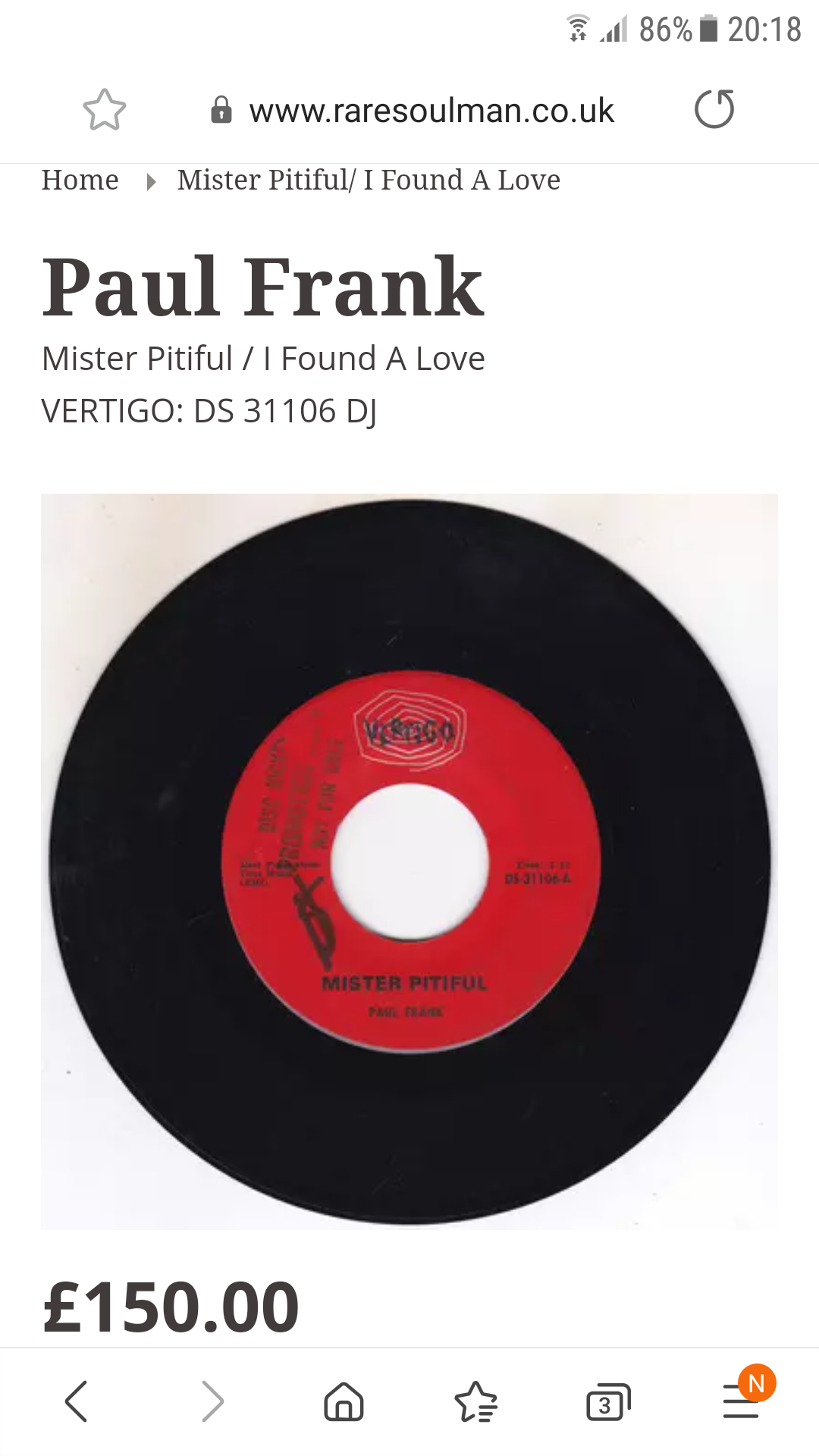The width and height of the screenshot is (819, 1456).
Task: Go forward to the next page
Action: (x=212, y=1401)
